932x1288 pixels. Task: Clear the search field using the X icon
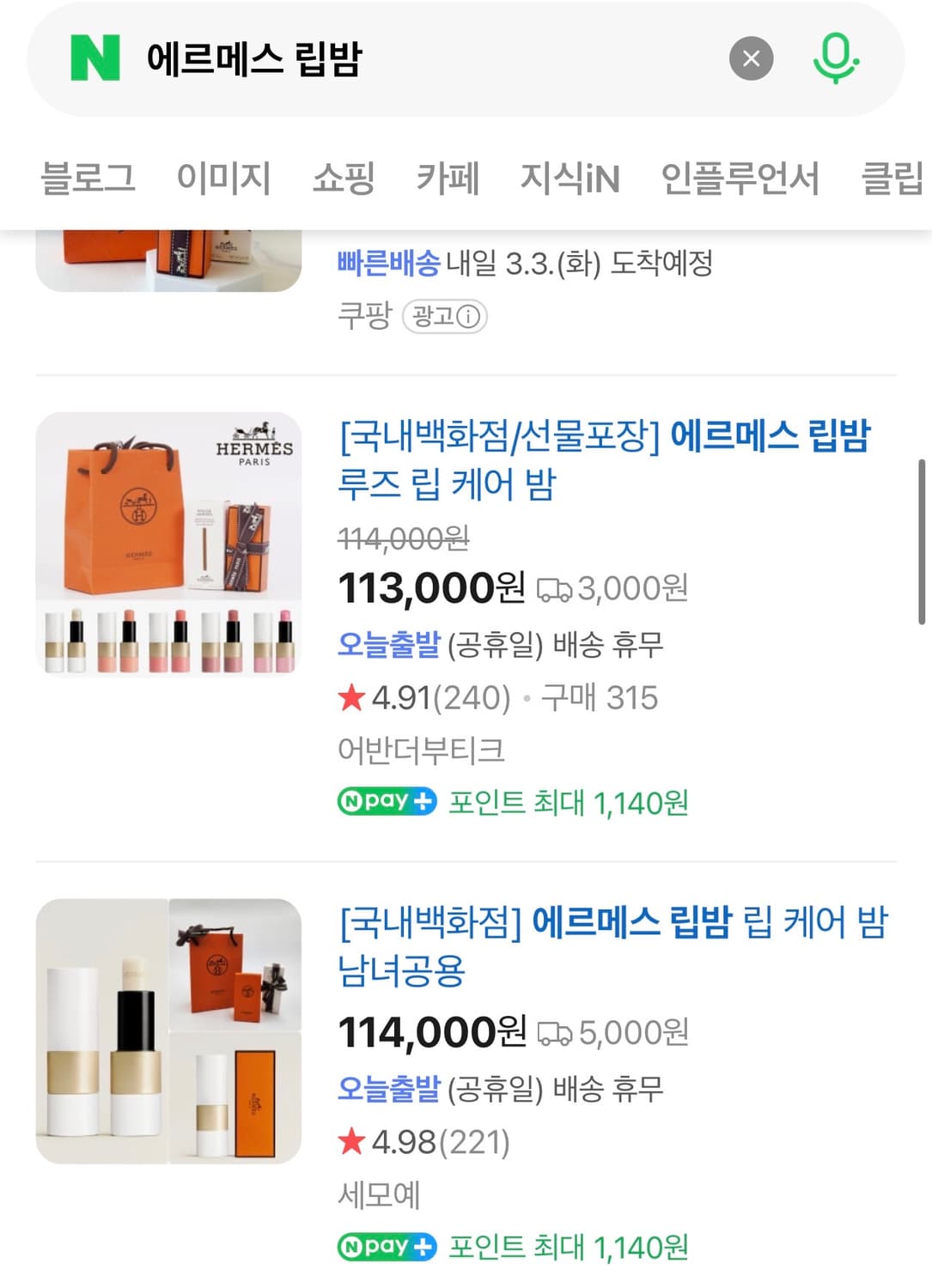tap(752, 57)
